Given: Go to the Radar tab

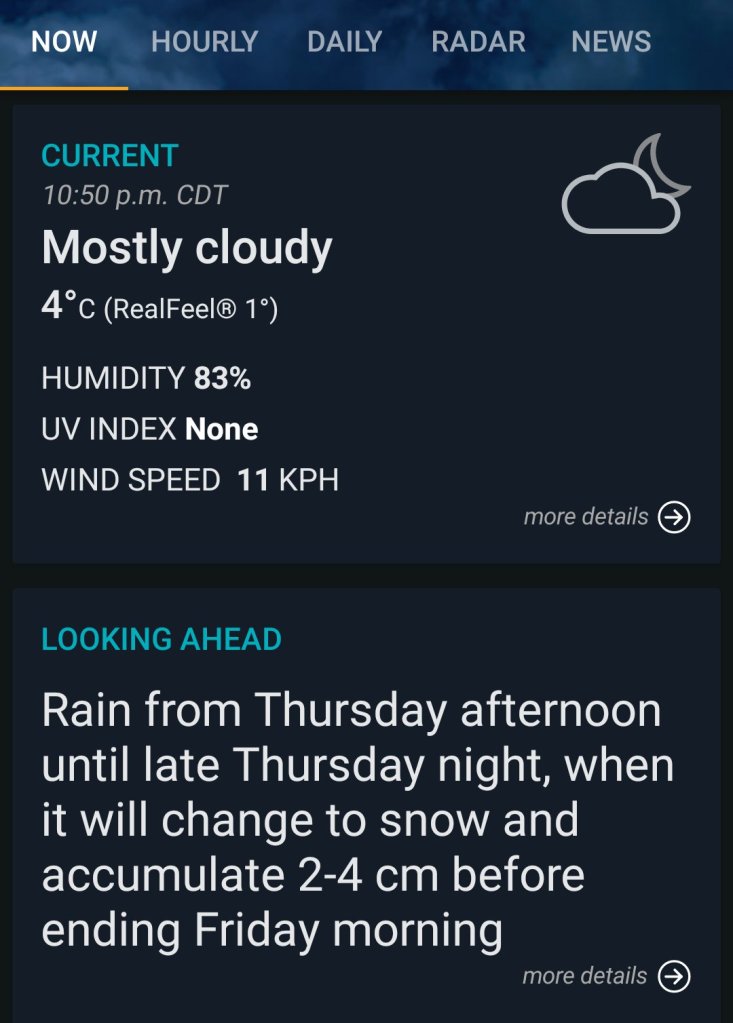Looking at the screenshot, I should point(478,42).
